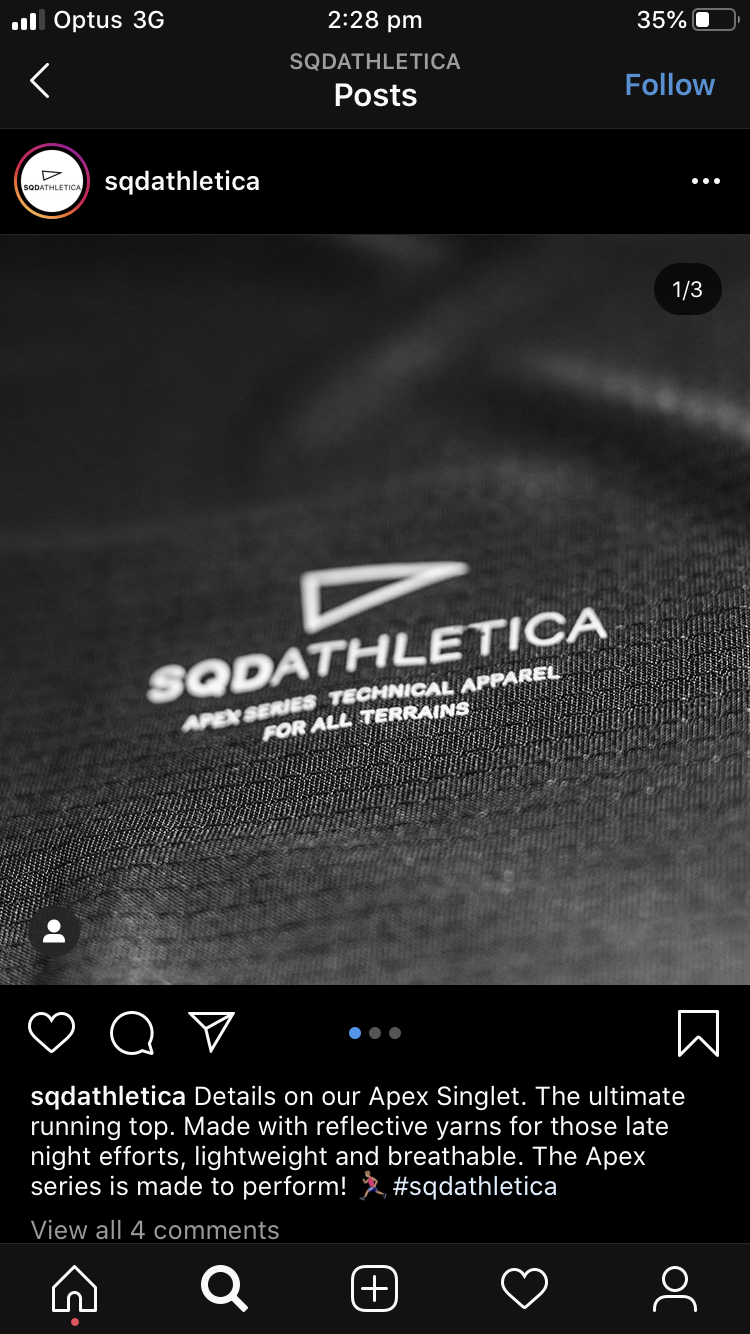Open the Activity heart tab

524,1288
